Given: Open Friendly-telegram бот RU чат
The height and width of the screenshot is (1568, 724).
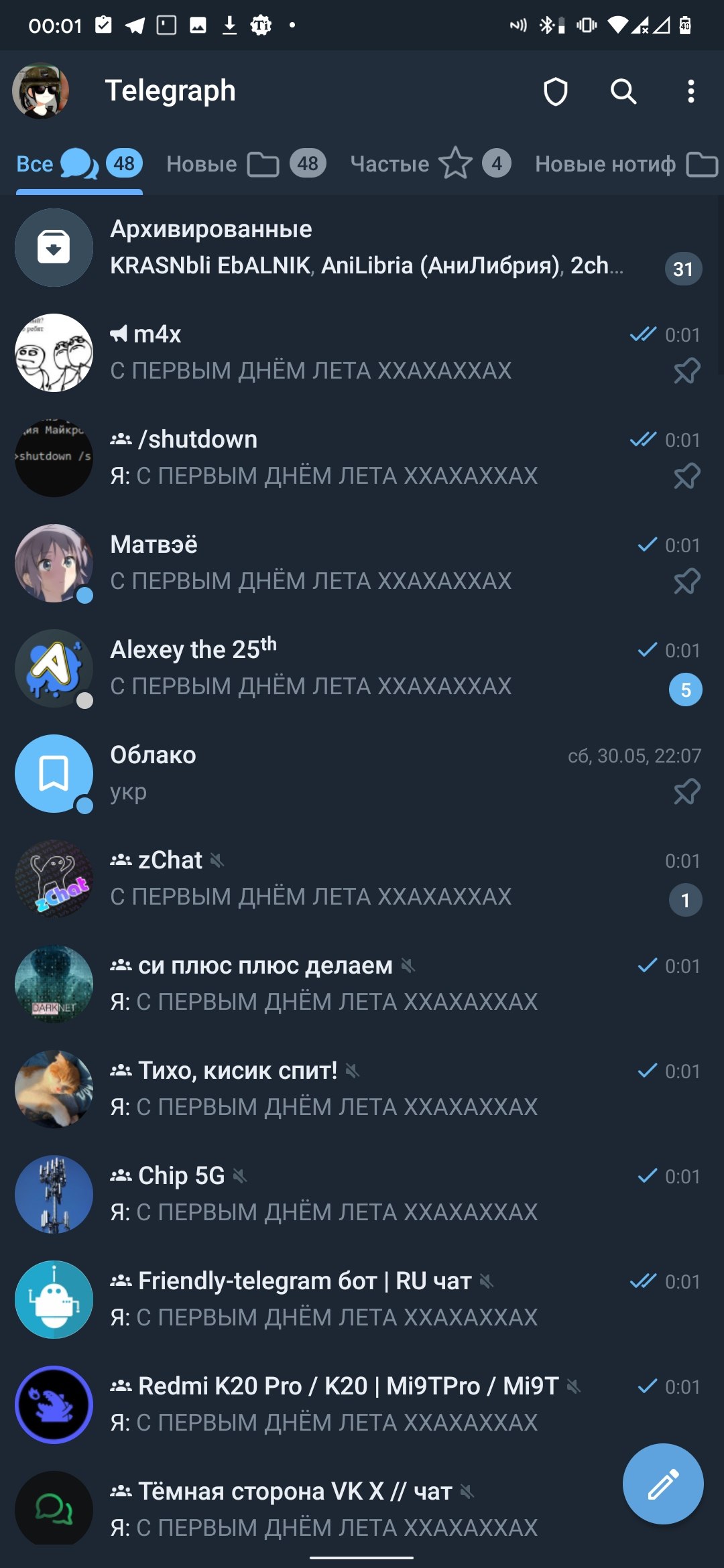Looking at the screenshot, I should [362, 1299].
